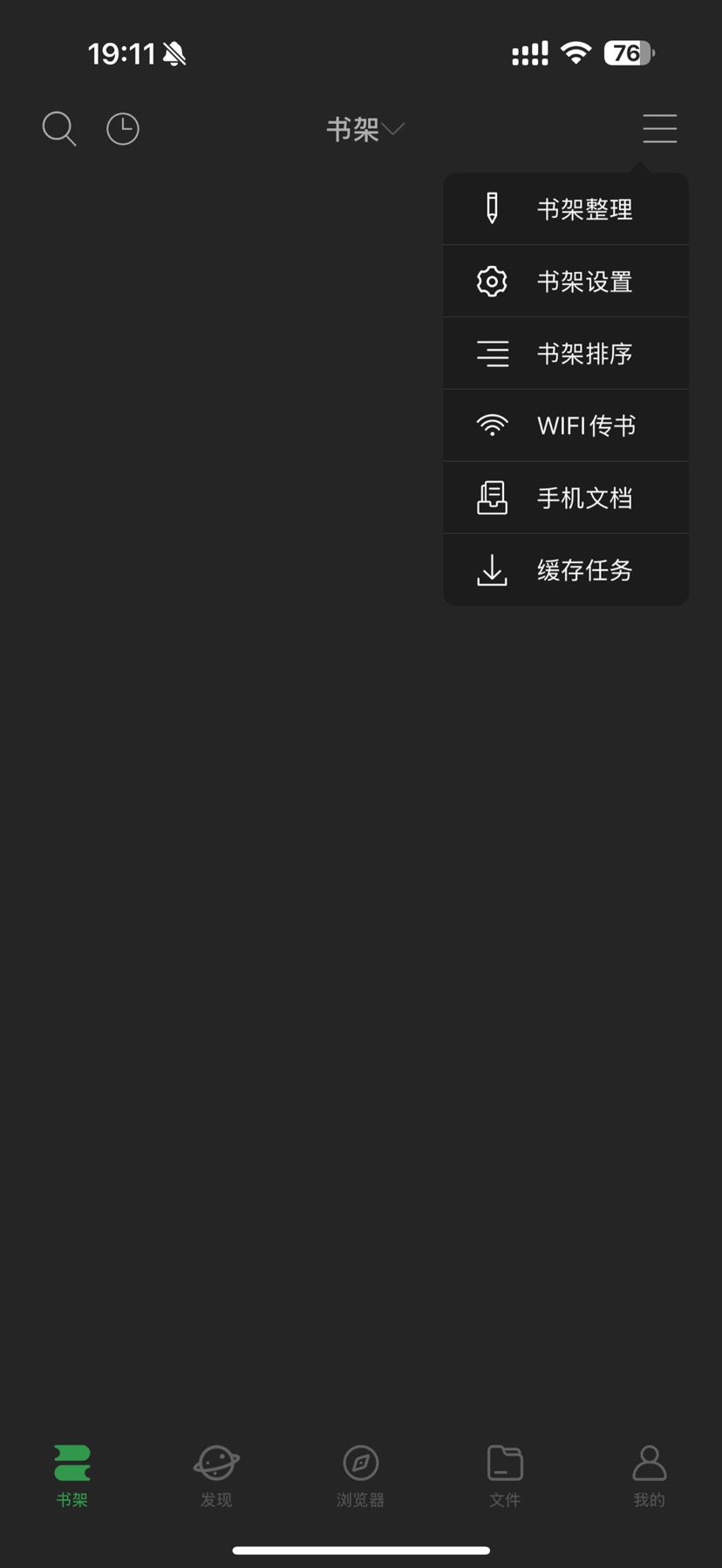Viewport: 722px width, 1568px height.
Task: Close the hamburger menu icon
Action: click(659, 129)
